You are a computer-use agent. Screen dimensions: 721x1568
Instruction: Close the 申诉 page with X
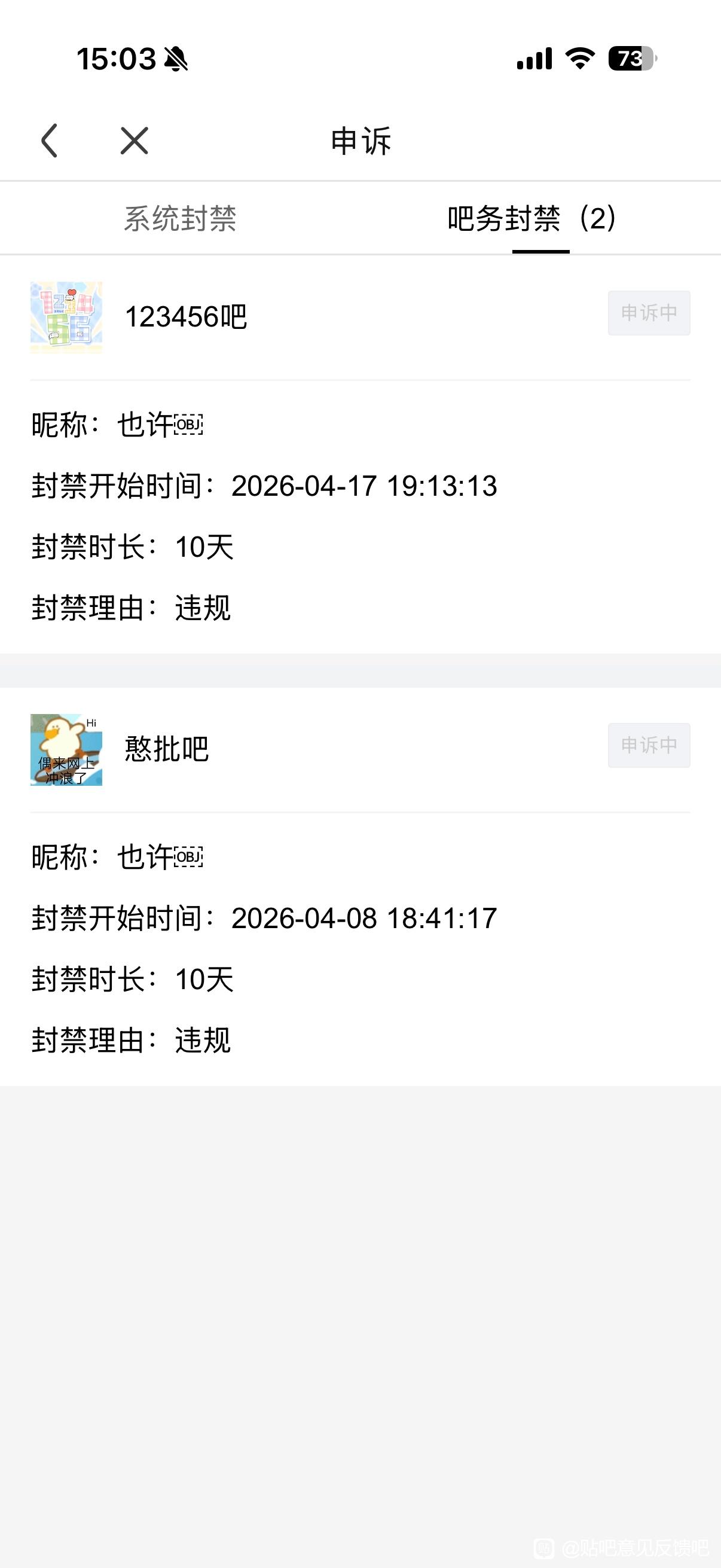point(135,141)
